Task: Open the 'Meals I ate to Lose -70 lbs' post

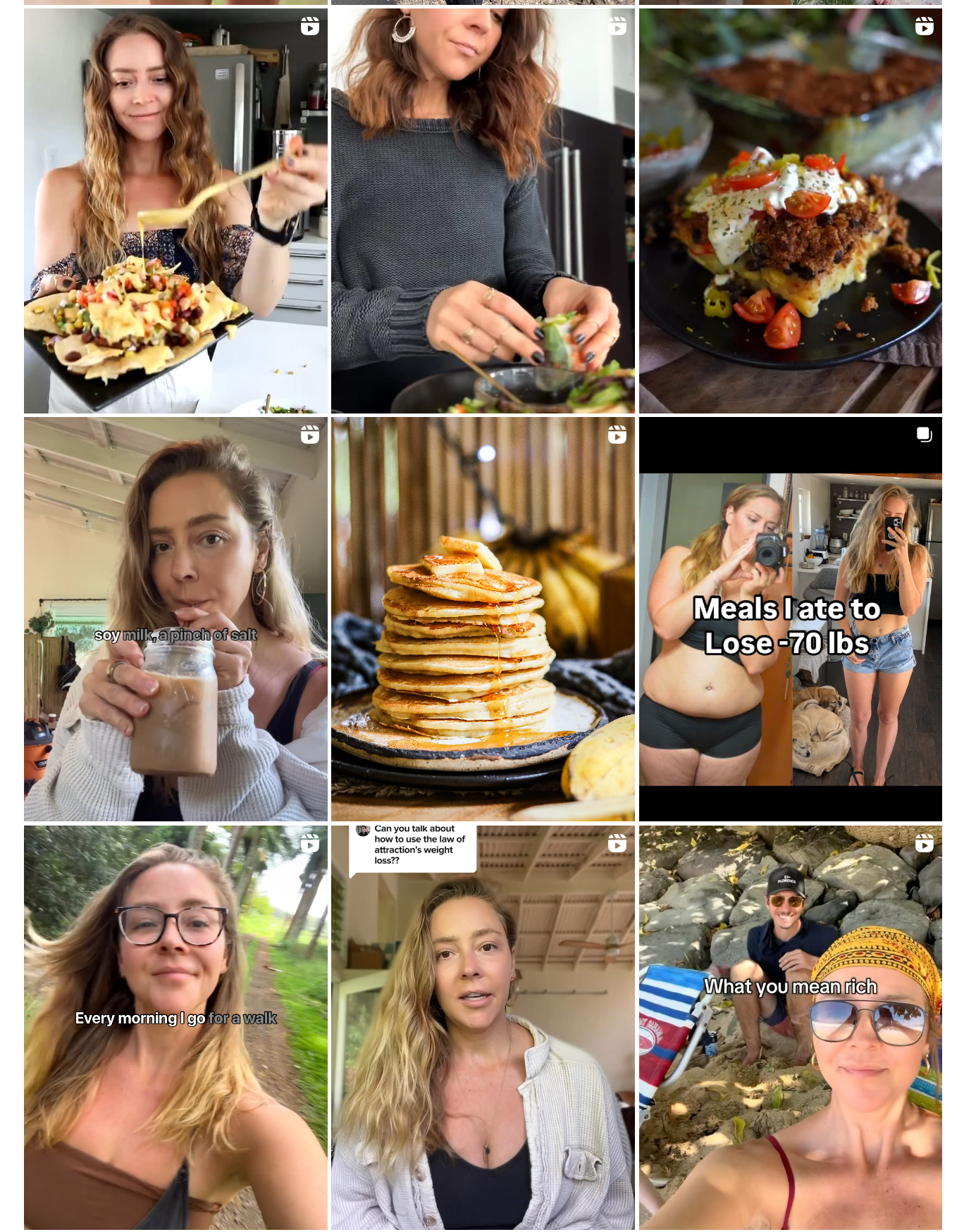Action: click(x=790, y=619)
